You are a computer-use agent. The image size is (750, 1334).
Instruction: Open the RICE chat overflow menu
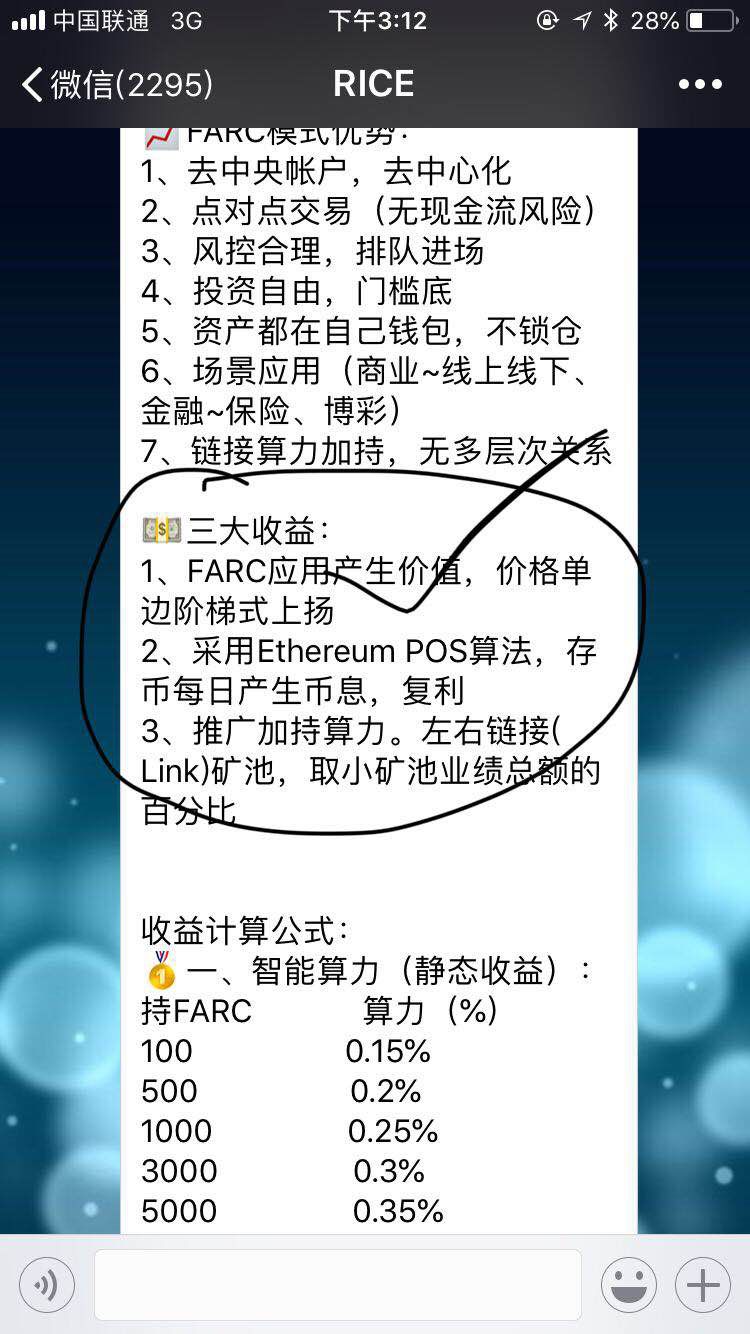click(x=700, y=84)
